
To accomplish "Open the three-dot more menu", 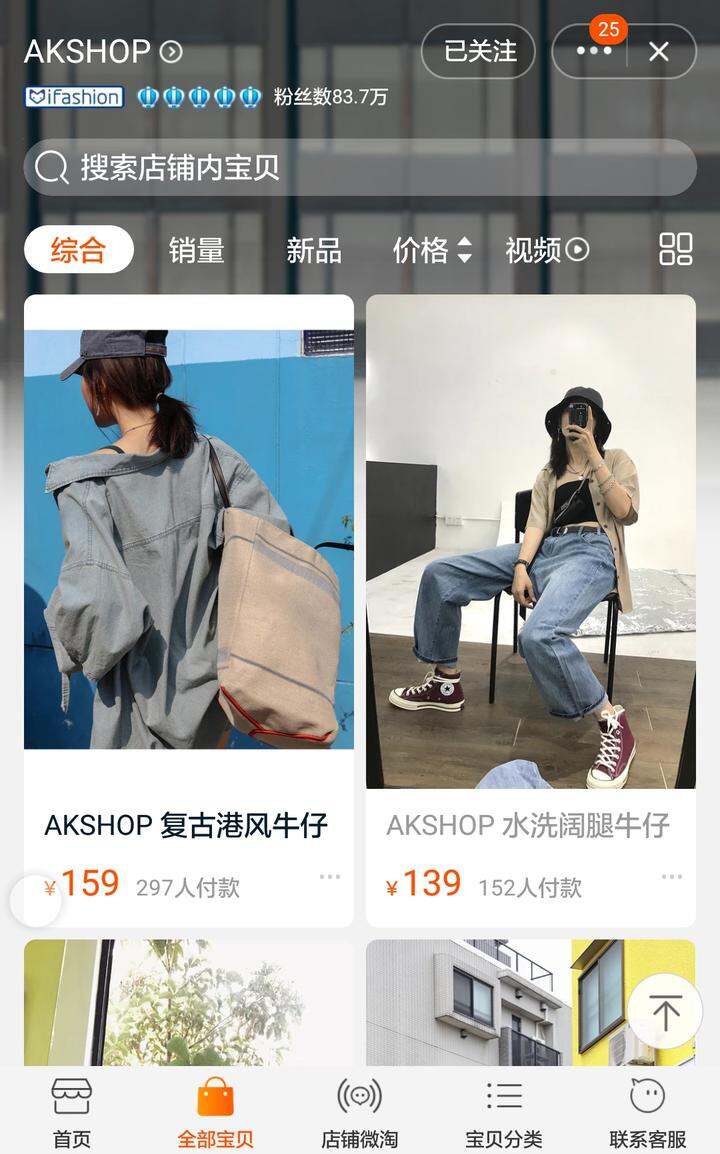I will [593, 52].
